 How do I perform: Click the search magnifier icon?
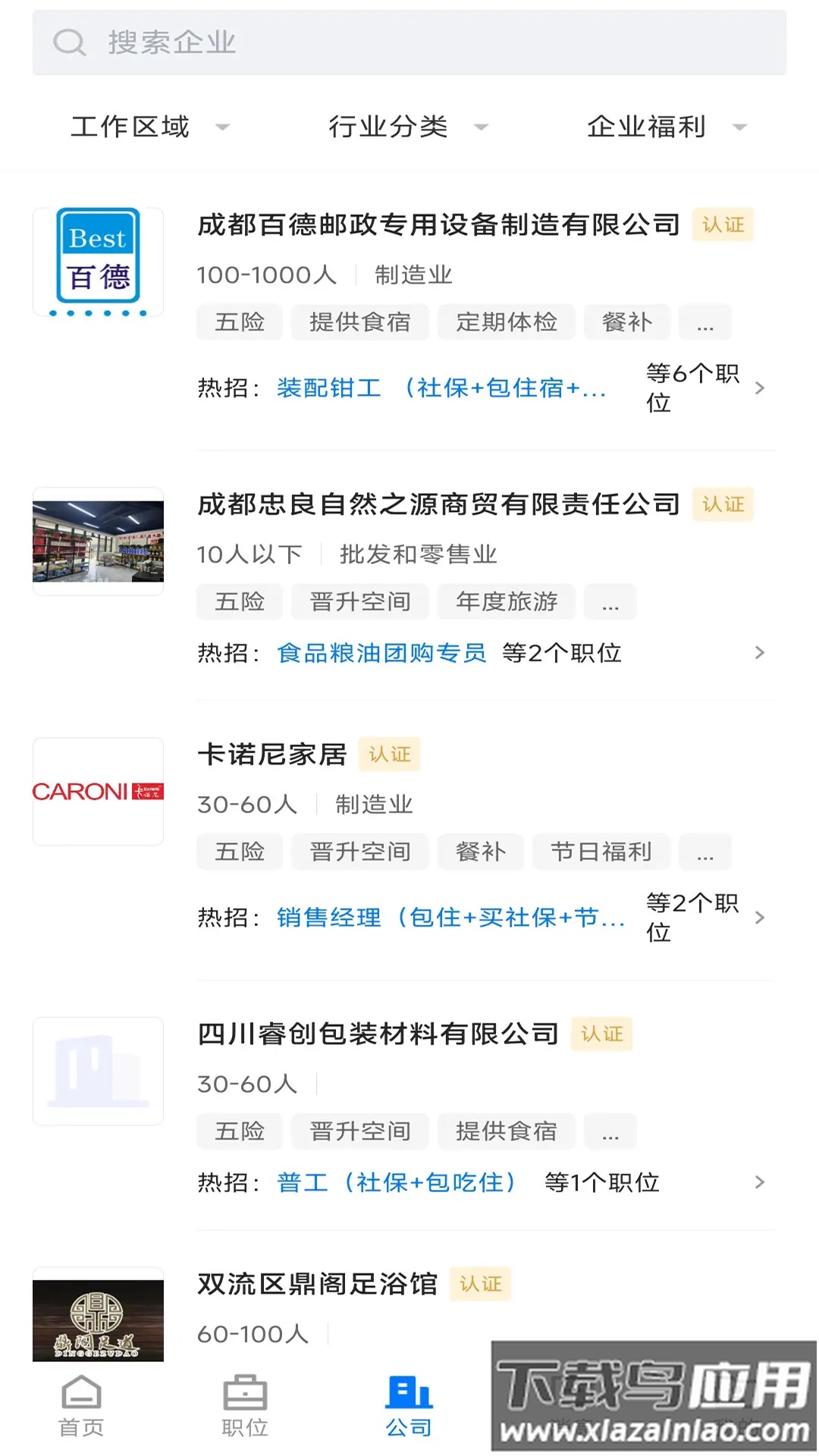coord(68,42)
